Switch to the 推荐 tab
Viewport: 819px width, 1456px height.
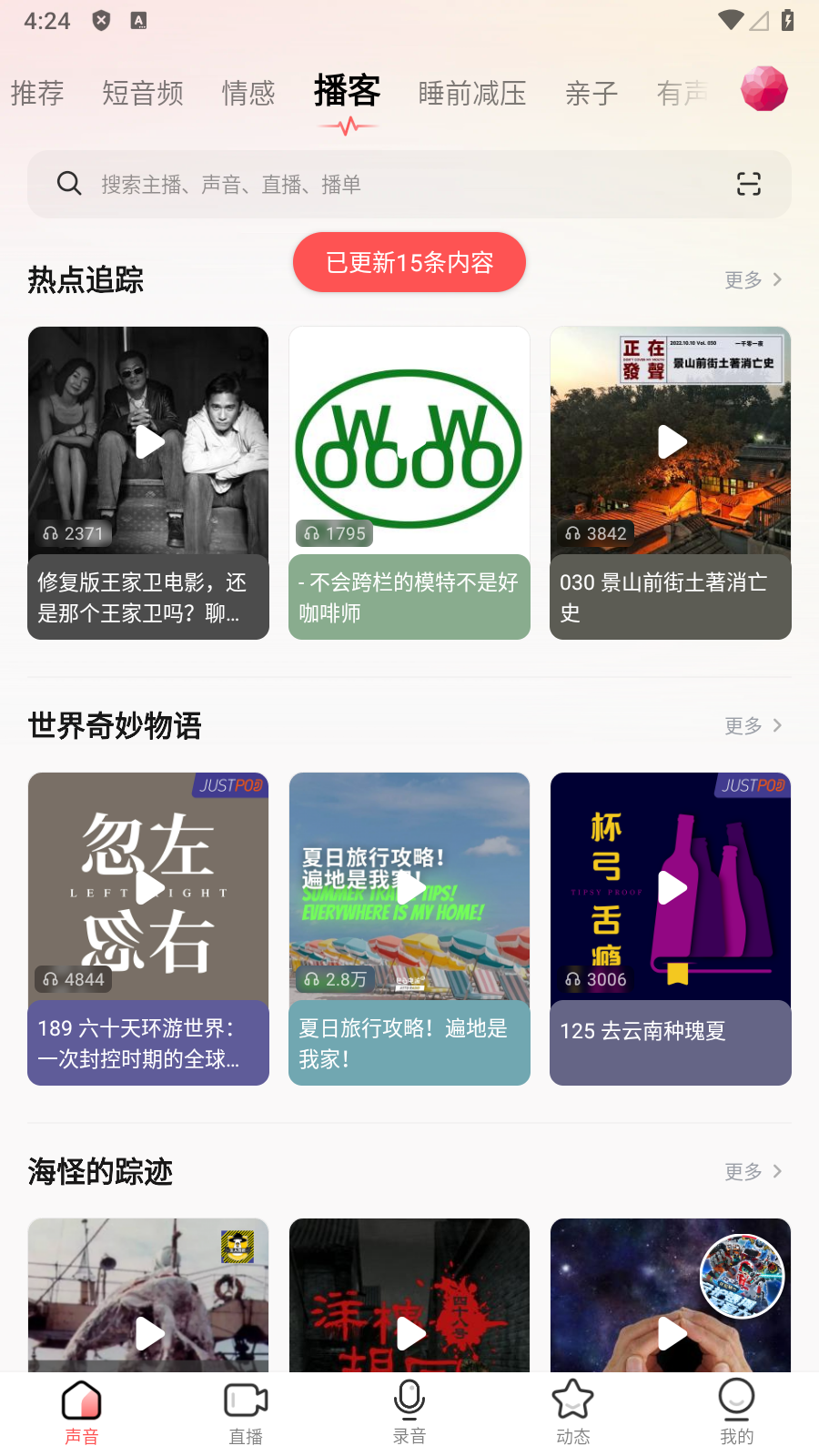37,93
